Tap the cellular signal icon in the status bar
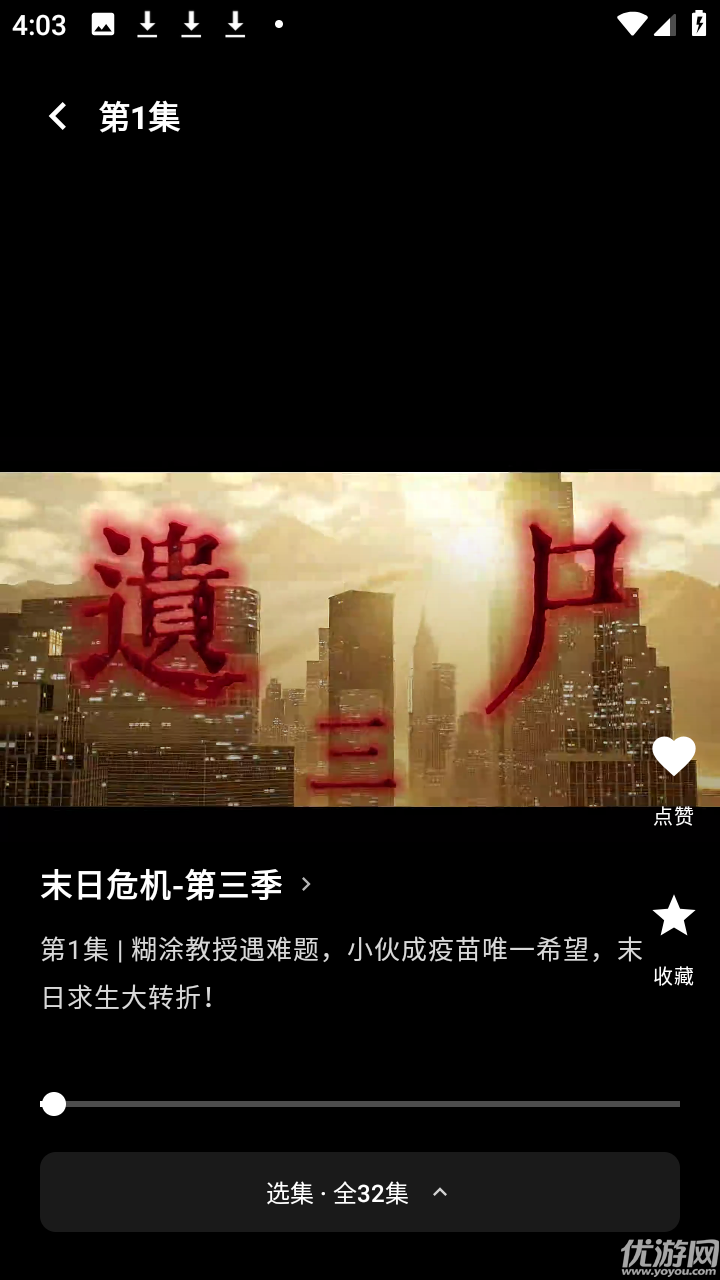720x1280 pixels. click(x=665, y=24)
